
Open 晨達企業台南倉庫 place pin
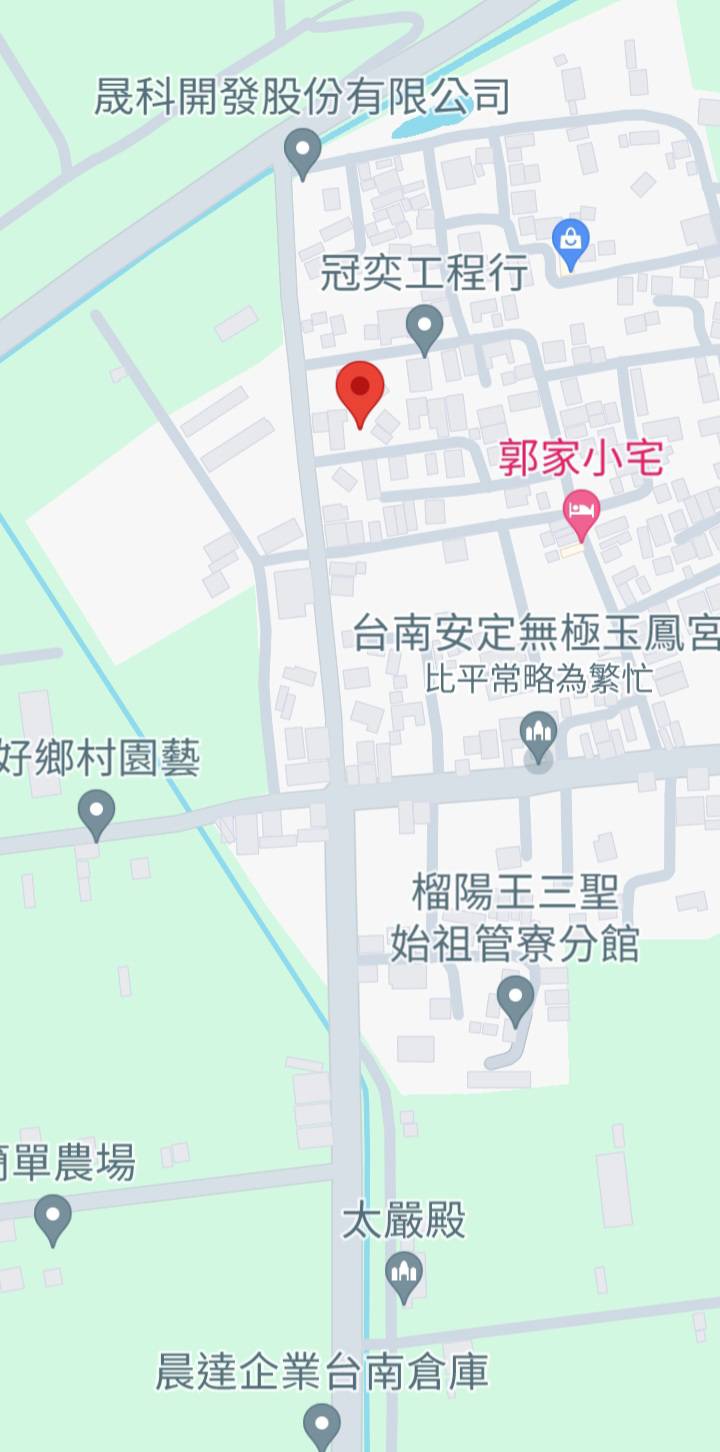pyautogui.click(x=322, y=1424)
